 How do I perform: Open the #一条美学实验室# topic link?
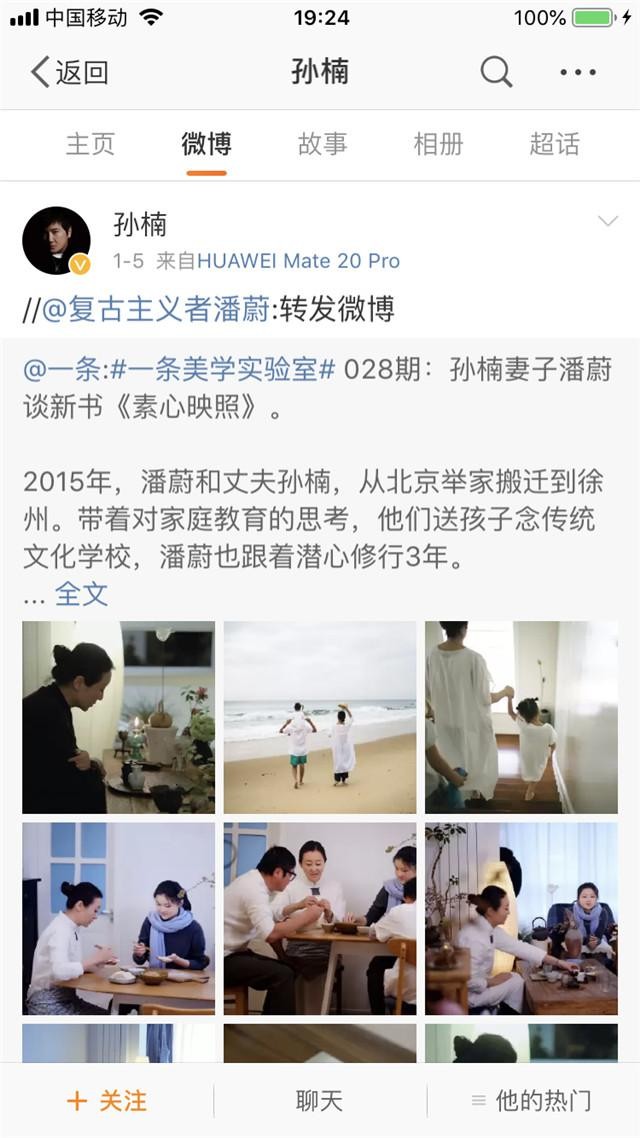coord(222,369)
